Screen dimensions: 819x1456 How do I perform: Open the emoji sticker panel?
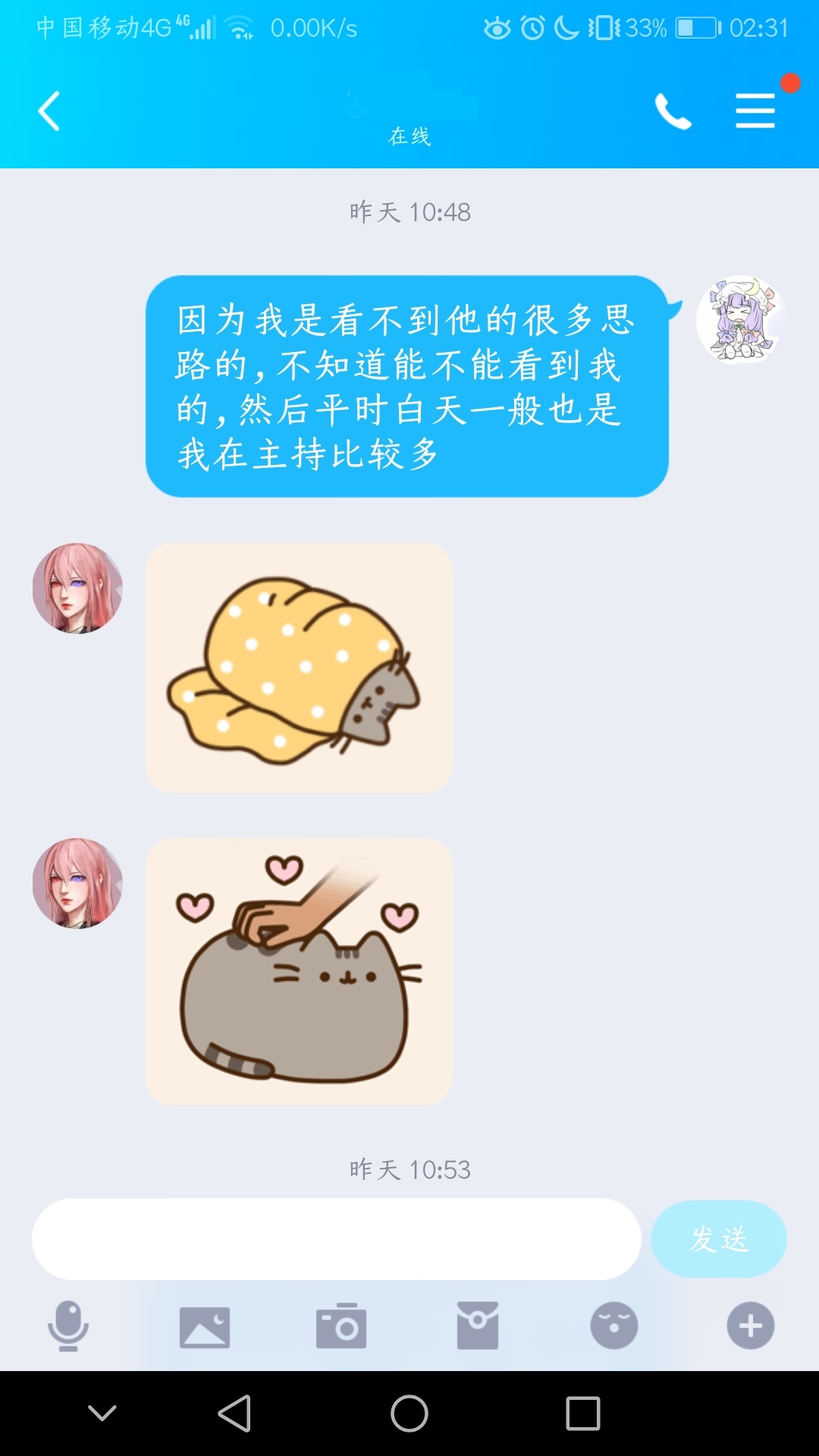[x=614, y=1326]
